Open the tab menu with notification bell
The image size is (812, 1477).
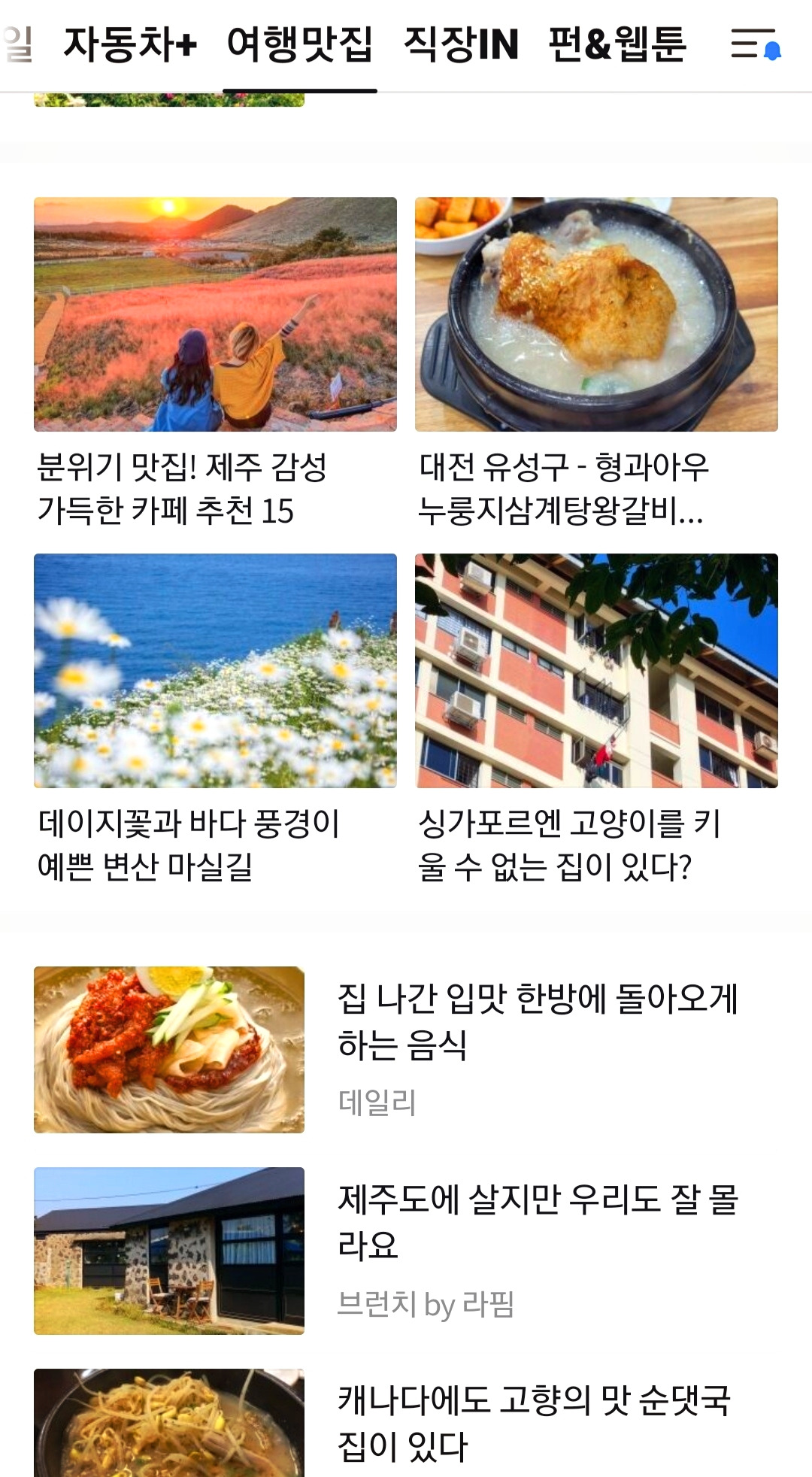tap(756, 44)
